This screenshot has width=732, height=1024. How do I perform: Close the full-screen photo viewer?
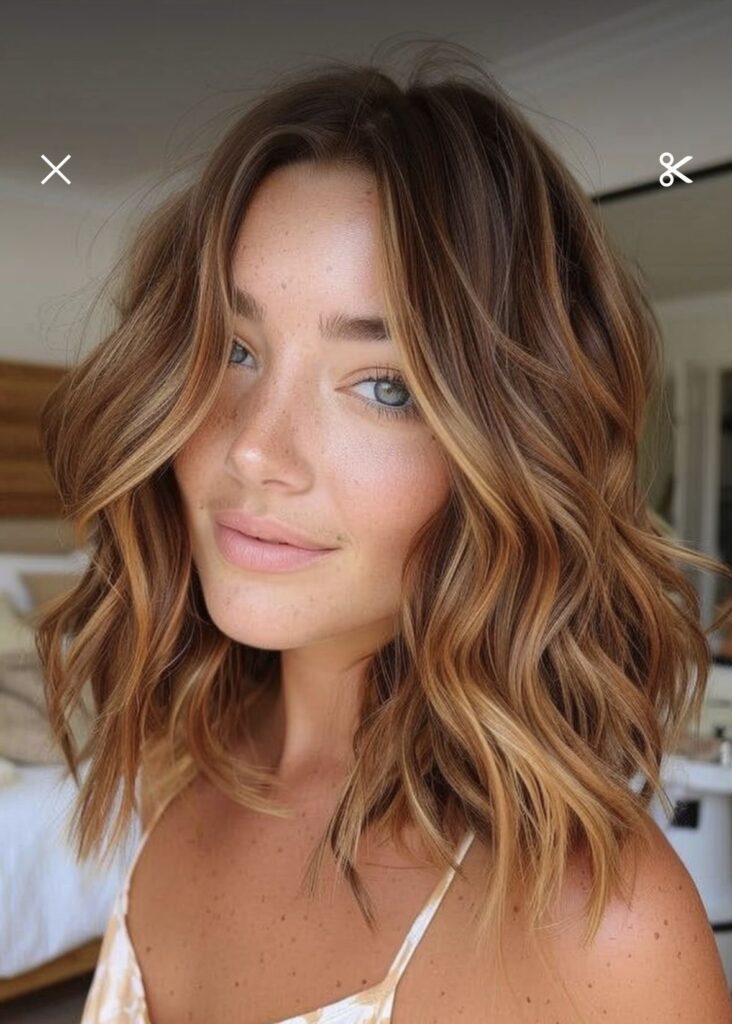56,169
